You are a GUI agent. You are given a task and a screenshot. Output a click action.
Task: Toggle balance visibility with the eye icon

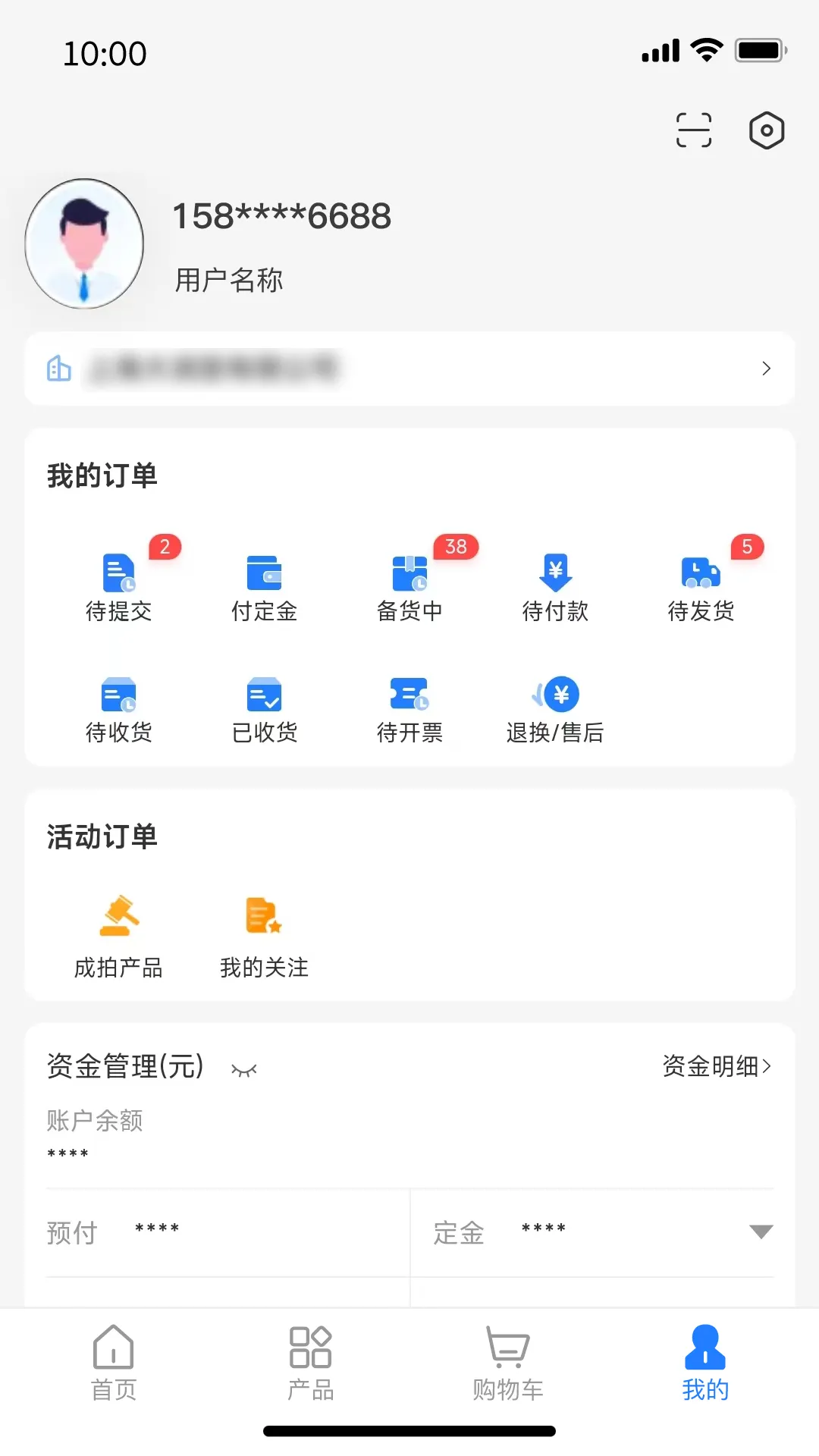tap(245, 1068)
